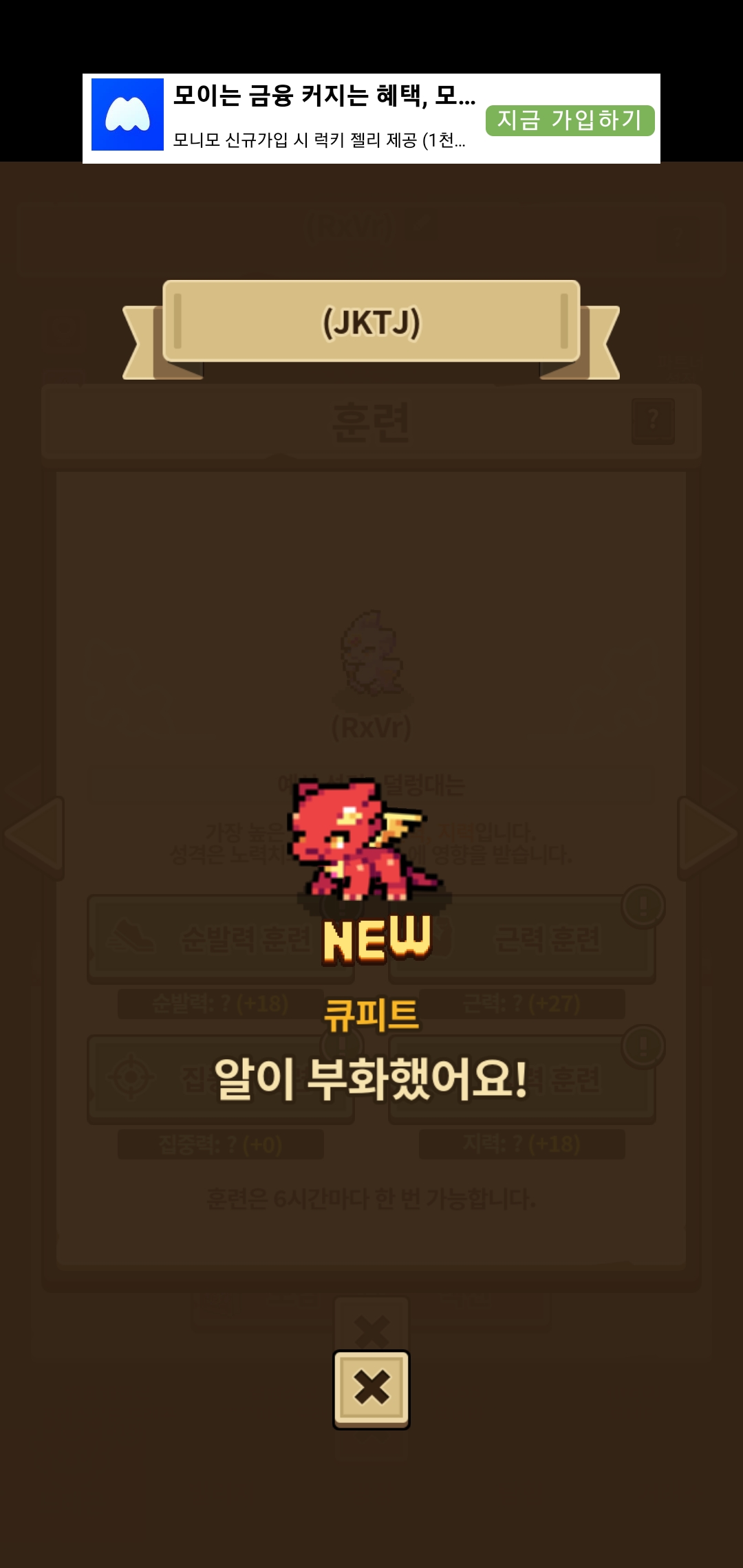Close the egg hatched popup
The height and width of the screenshot is (1568, 743).
371,1389
